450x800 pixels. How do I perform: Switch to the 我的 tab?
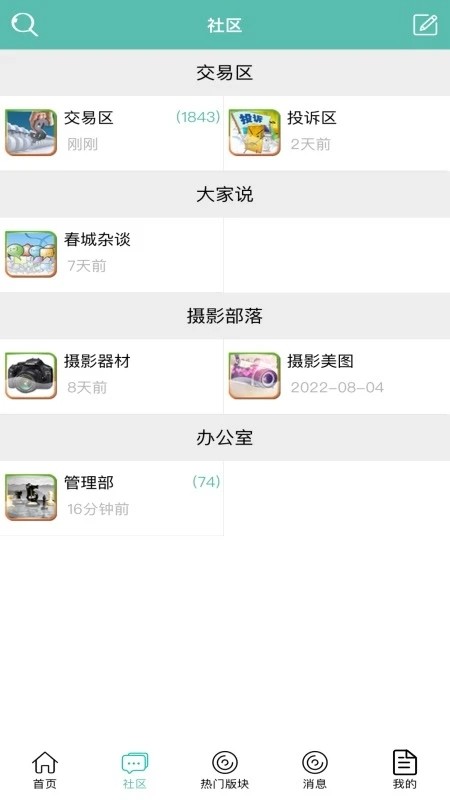point(405,770)
